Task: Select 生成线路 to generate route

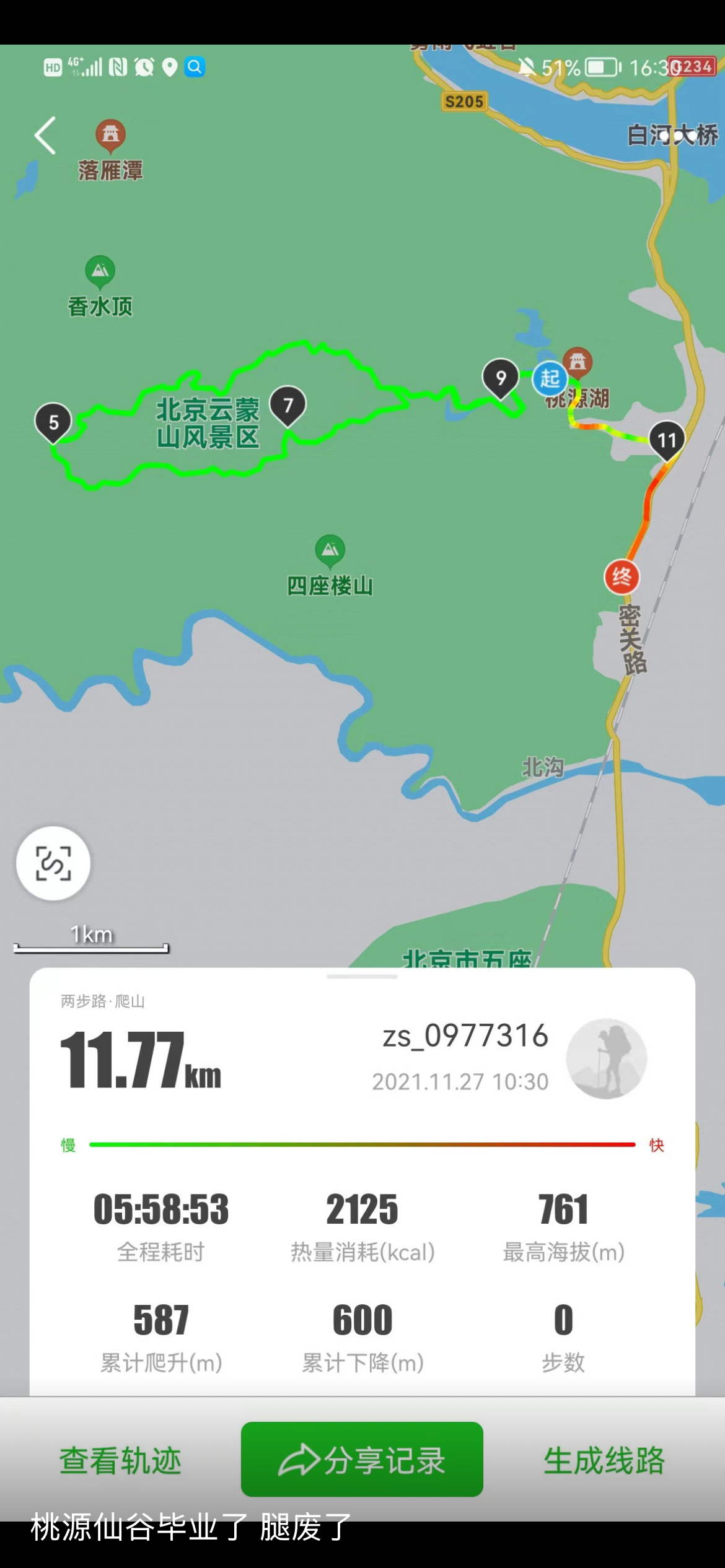Action: (x=604, y=1460)
